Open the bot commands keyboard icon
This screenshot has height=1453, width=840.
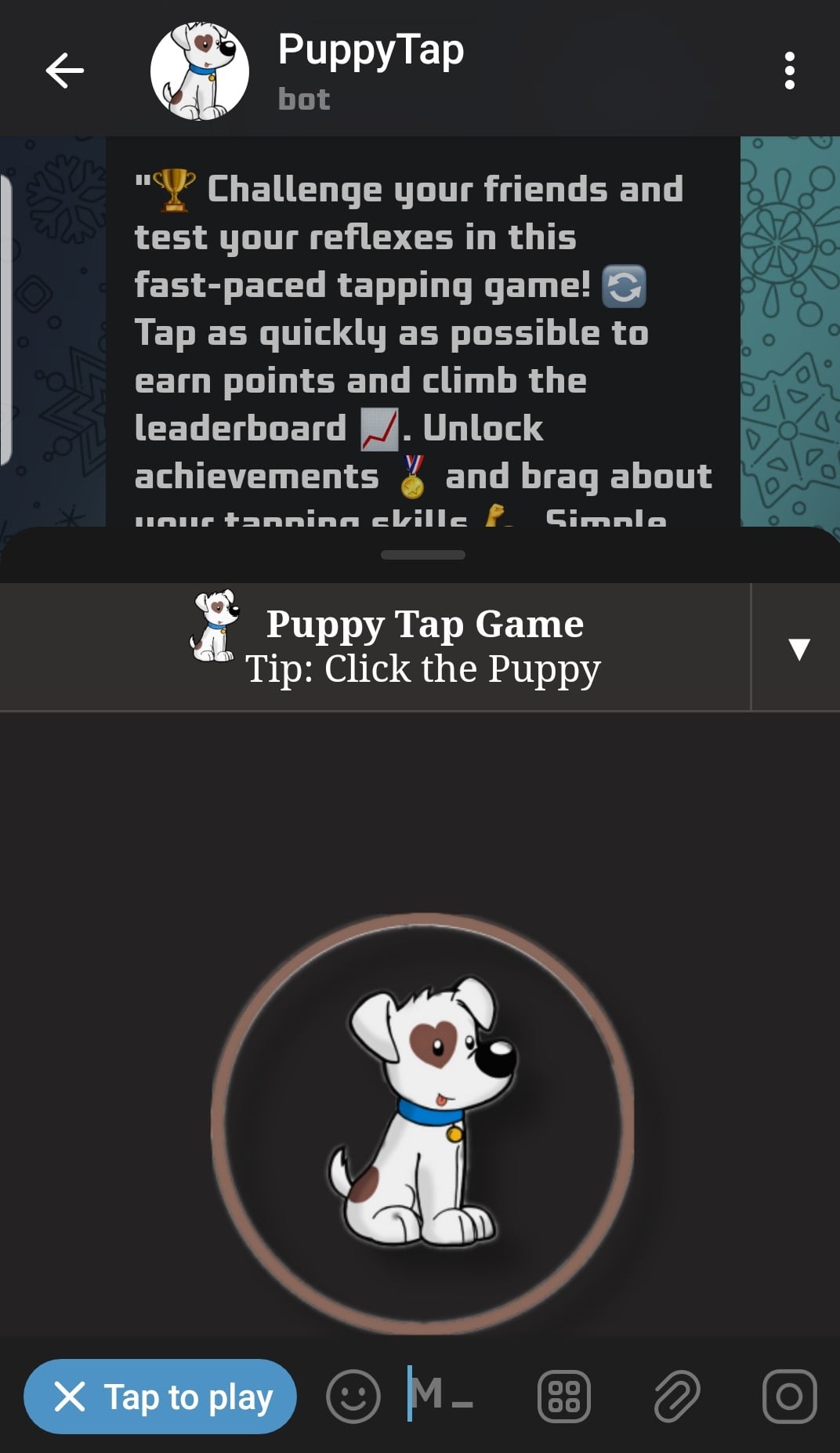[563, 1397]
